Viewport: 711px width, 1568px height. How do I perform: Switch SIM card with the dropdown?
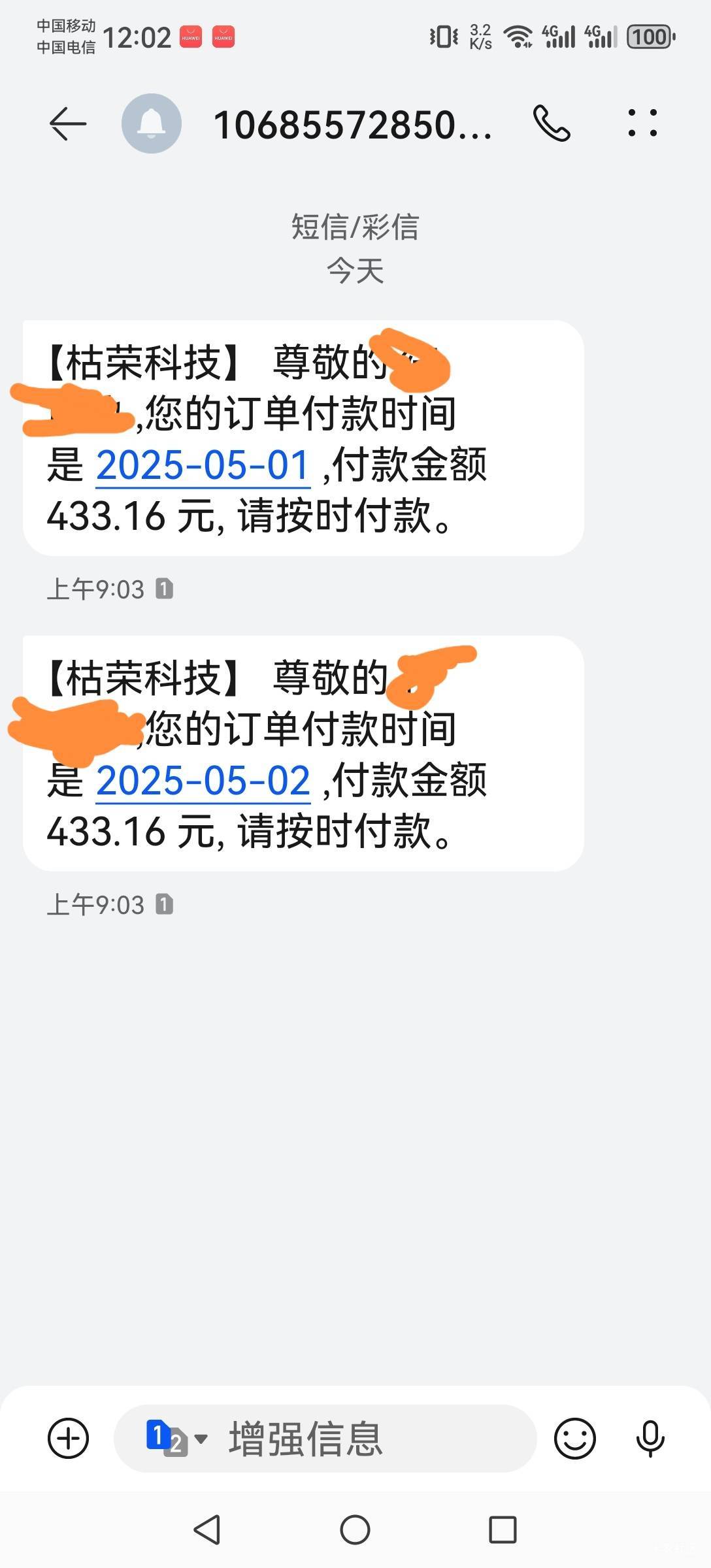pyautogui.click(x=176, y=1438)
